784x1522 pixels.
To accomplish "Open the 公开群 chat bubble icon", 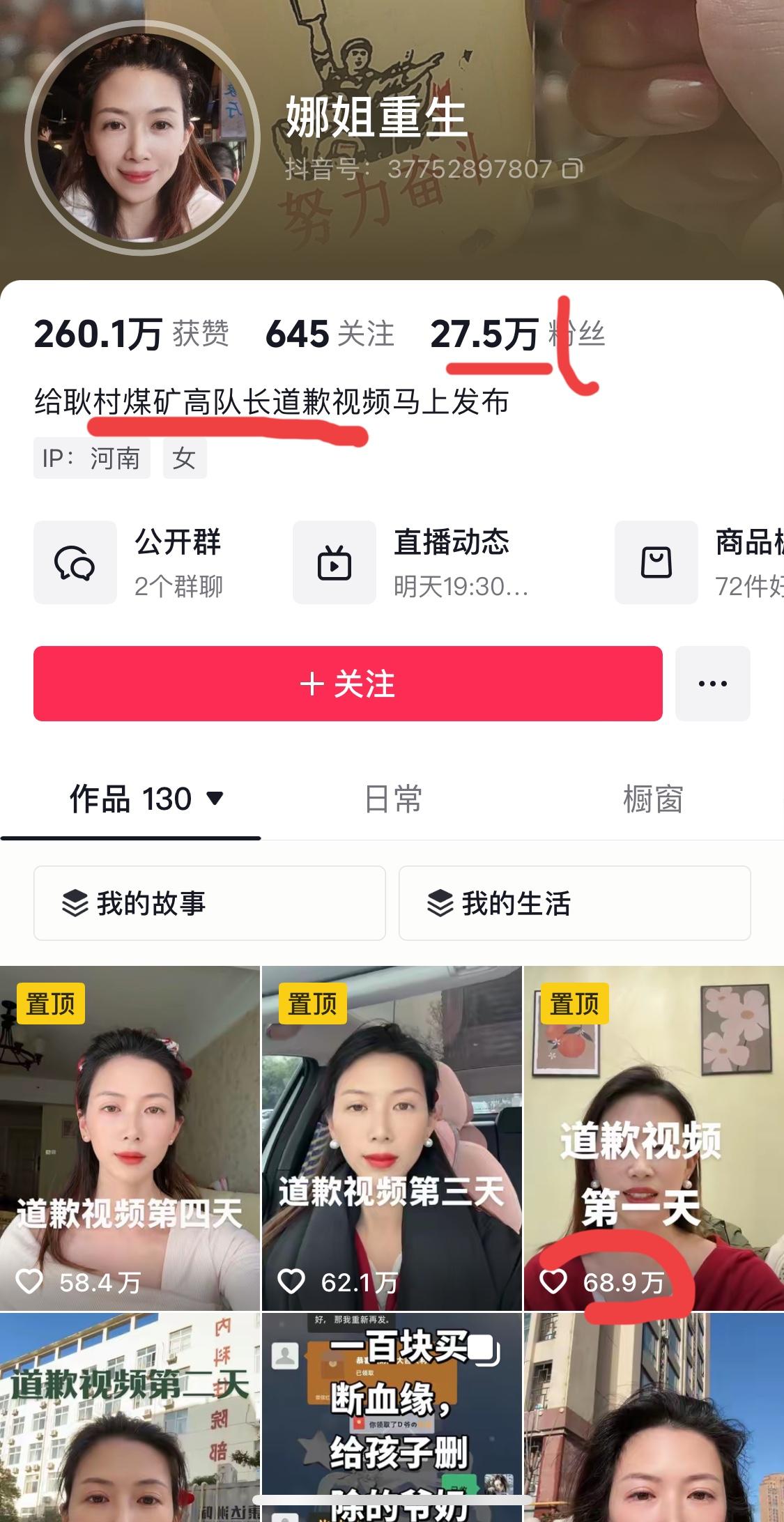I will pyautogui.click(x=75, y=562).
